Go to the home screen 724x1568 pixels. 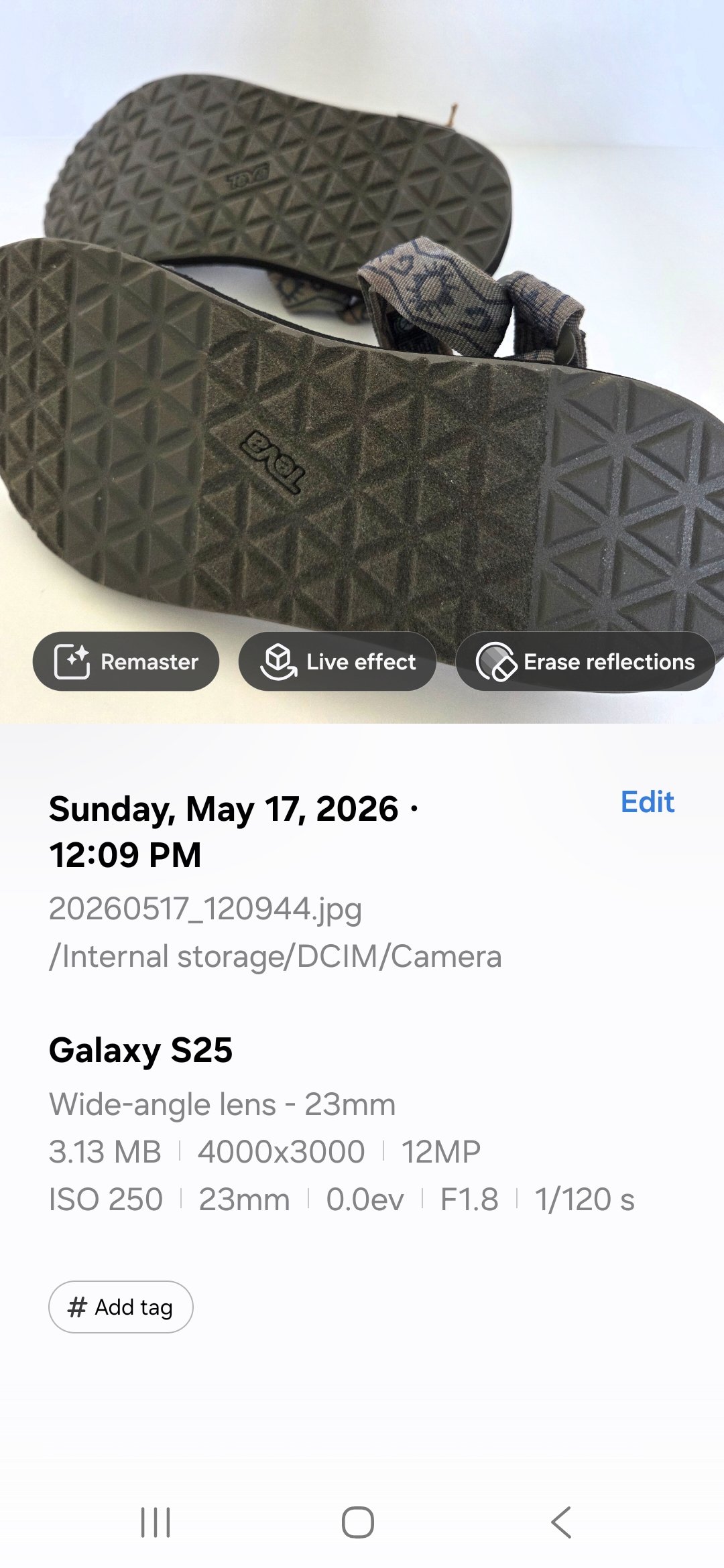(358, 1522)
